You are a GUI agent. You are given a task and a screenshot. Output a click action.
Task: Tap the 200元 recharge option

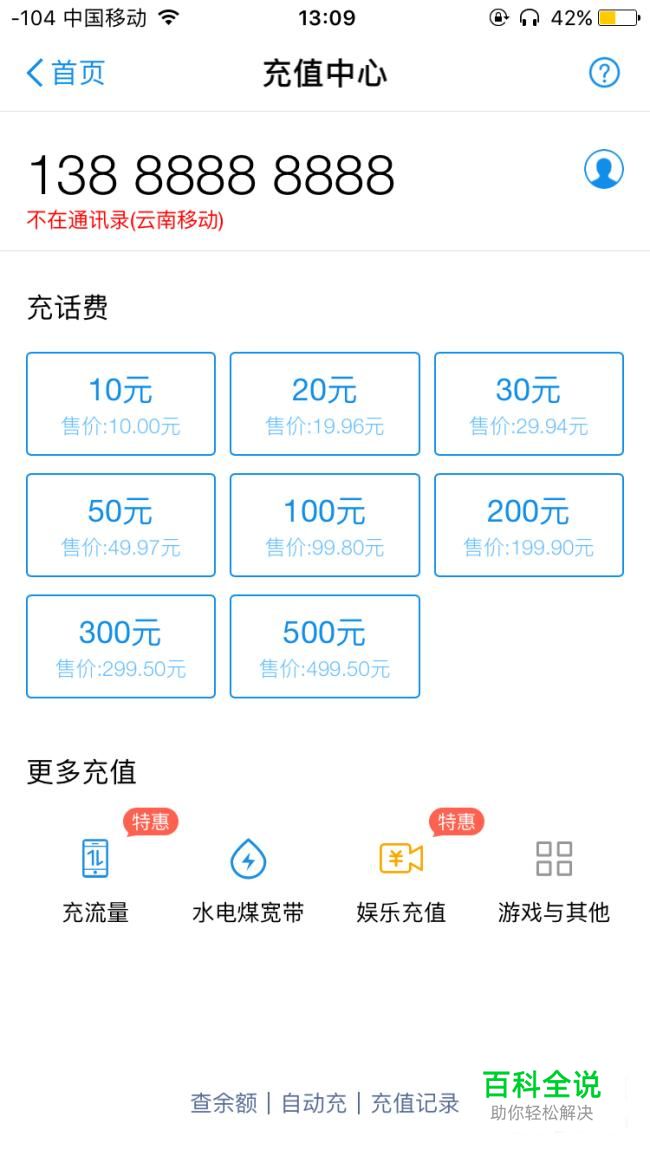[529, 525]
